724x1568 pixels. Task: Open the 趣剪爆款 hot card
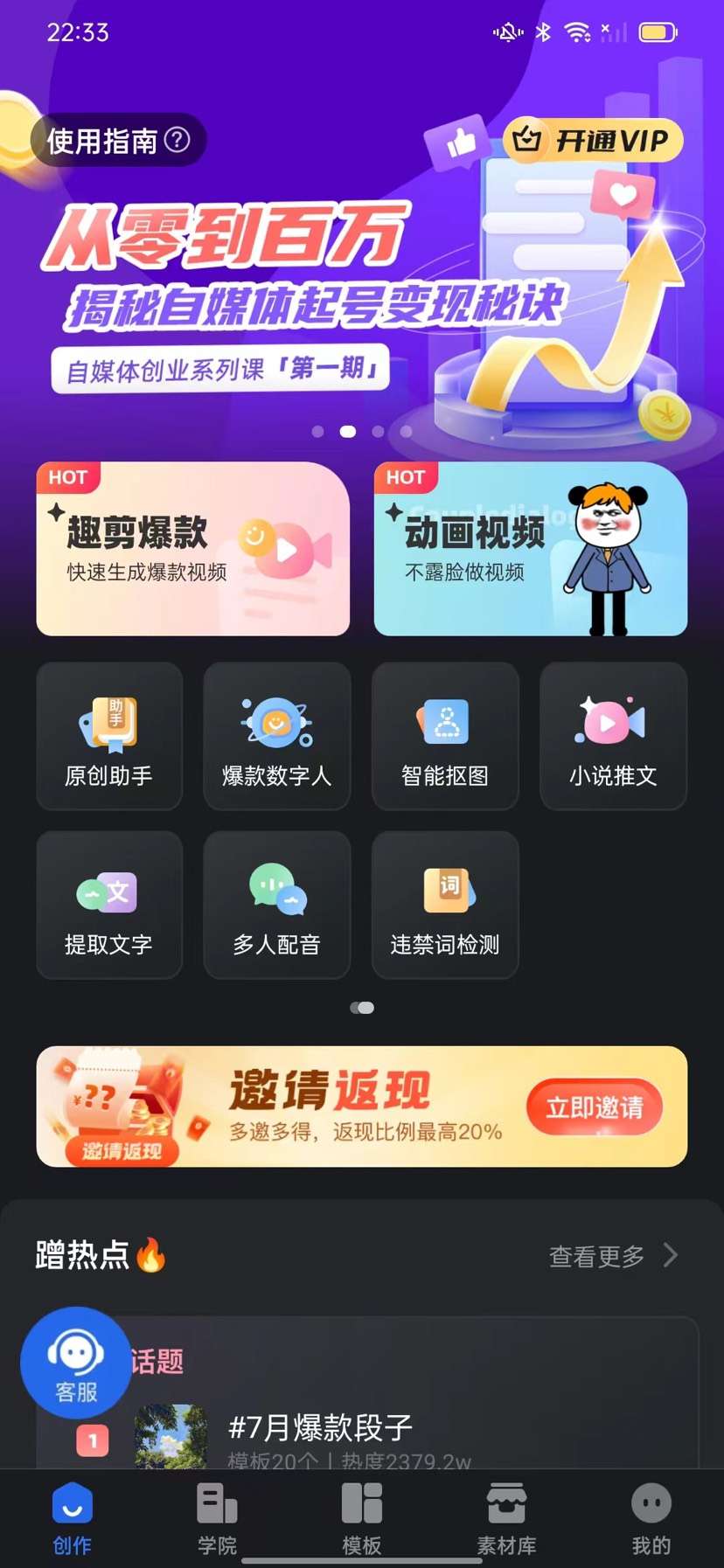click(193, 548)
